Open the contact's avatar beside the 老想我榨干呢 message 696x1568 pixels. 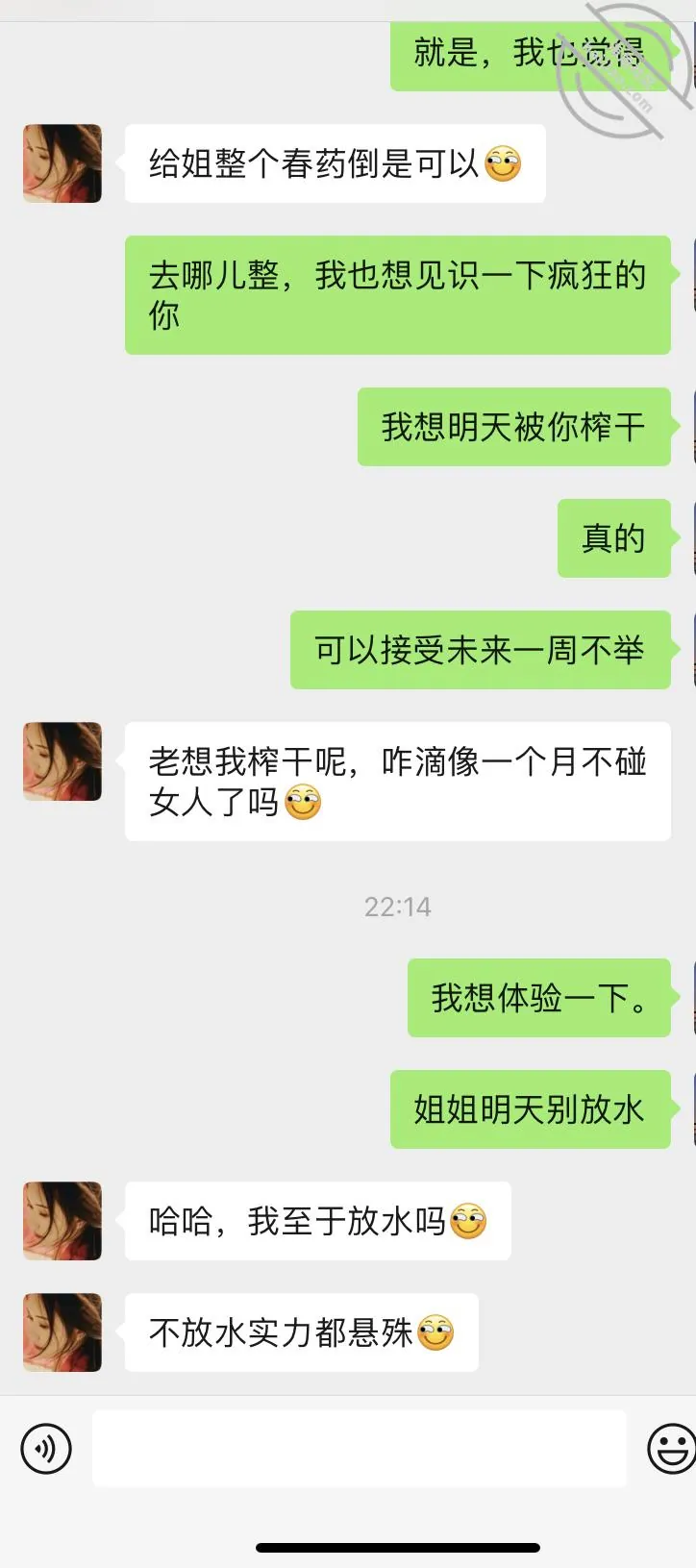[x=62, y=761]
